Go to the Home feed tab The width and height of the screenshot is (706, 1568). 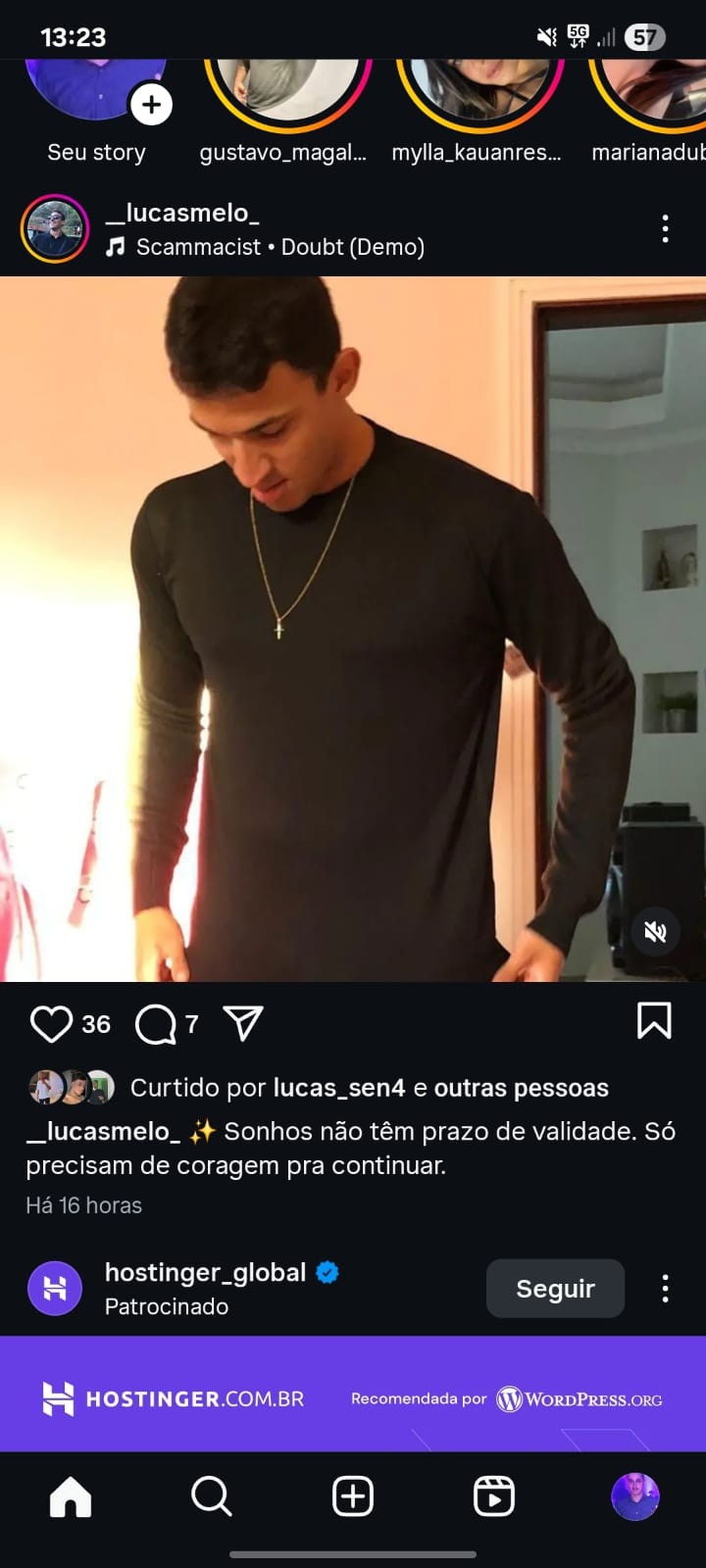tap(71, 1496)
